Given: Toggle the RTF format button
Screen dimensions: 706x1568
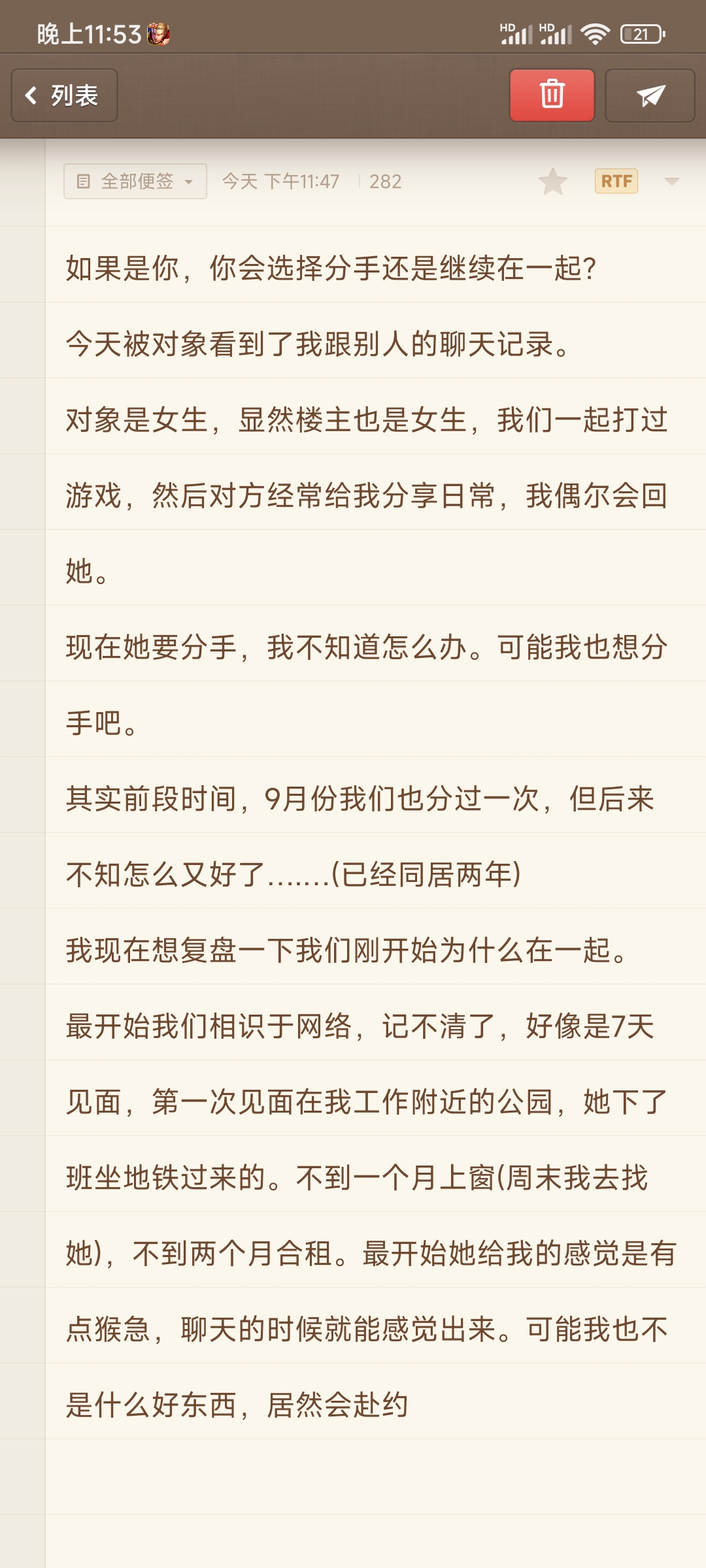Looking at the screenshot, I should point(616,181).
